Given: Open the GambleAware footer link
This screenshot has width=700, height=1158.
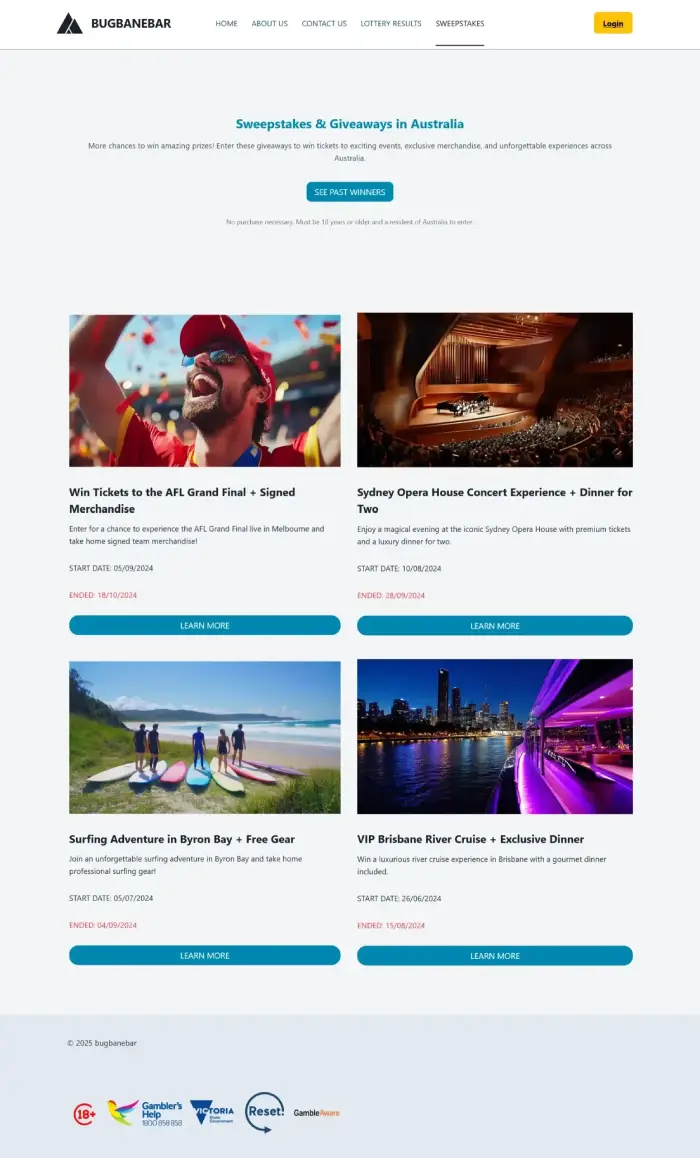Looking at the screenshot, I should [x=316, y=1113].
